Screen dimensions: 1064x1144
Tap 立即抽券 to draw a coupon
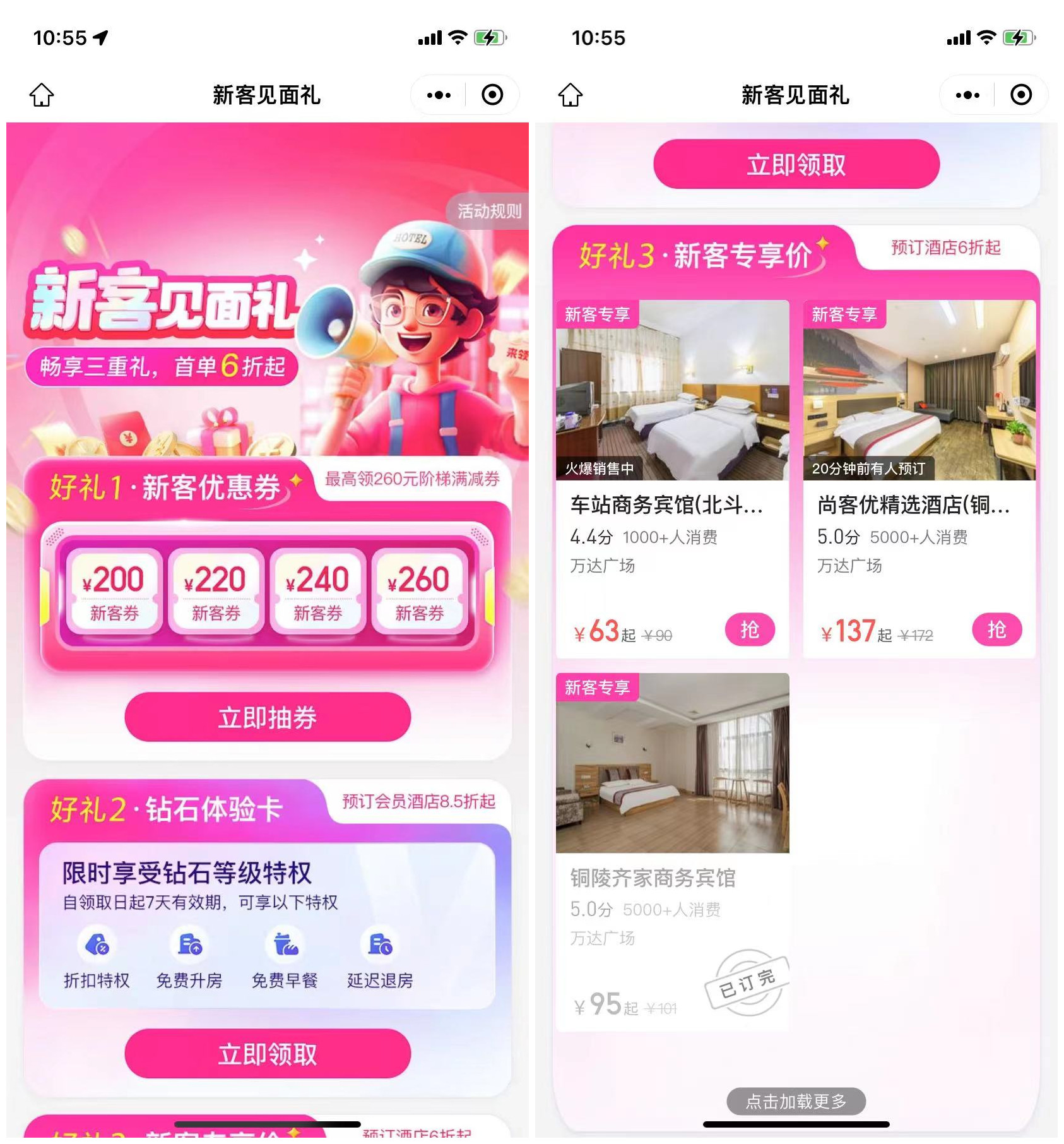pyautogui.click(x=268, y=717)
